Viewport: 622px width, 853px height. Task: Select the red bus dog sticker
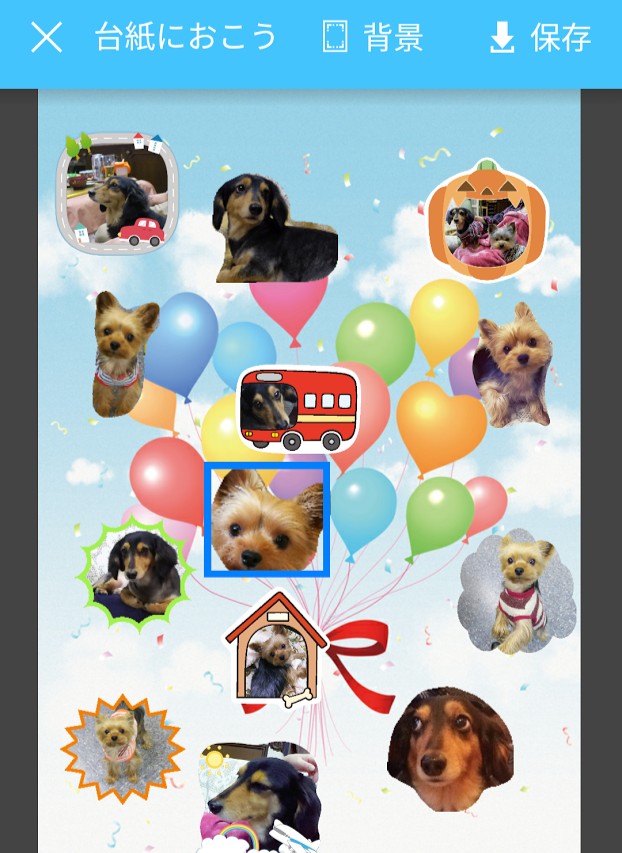tap(298, 407)
